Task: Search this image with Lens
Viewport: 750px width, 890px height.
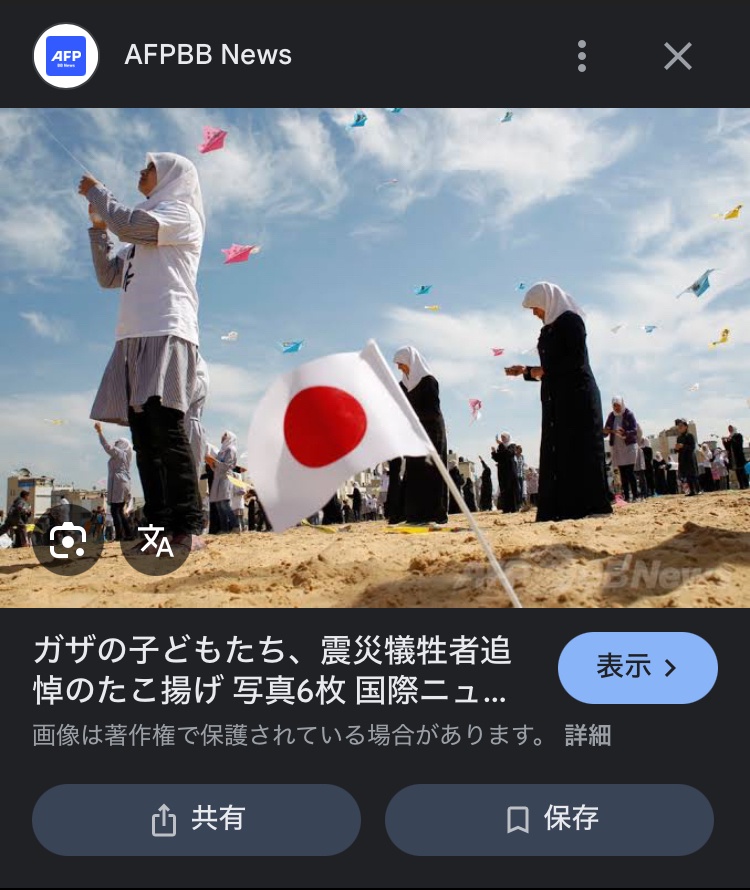Action: 67,541
